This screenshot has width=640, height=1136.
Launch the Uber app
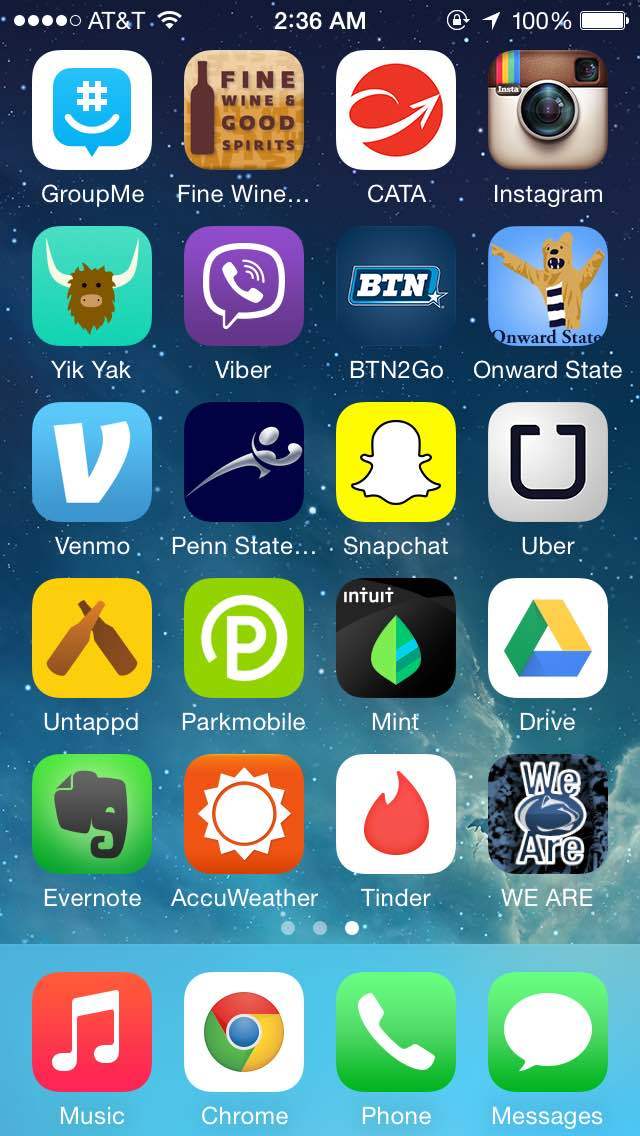coord(548,462)
